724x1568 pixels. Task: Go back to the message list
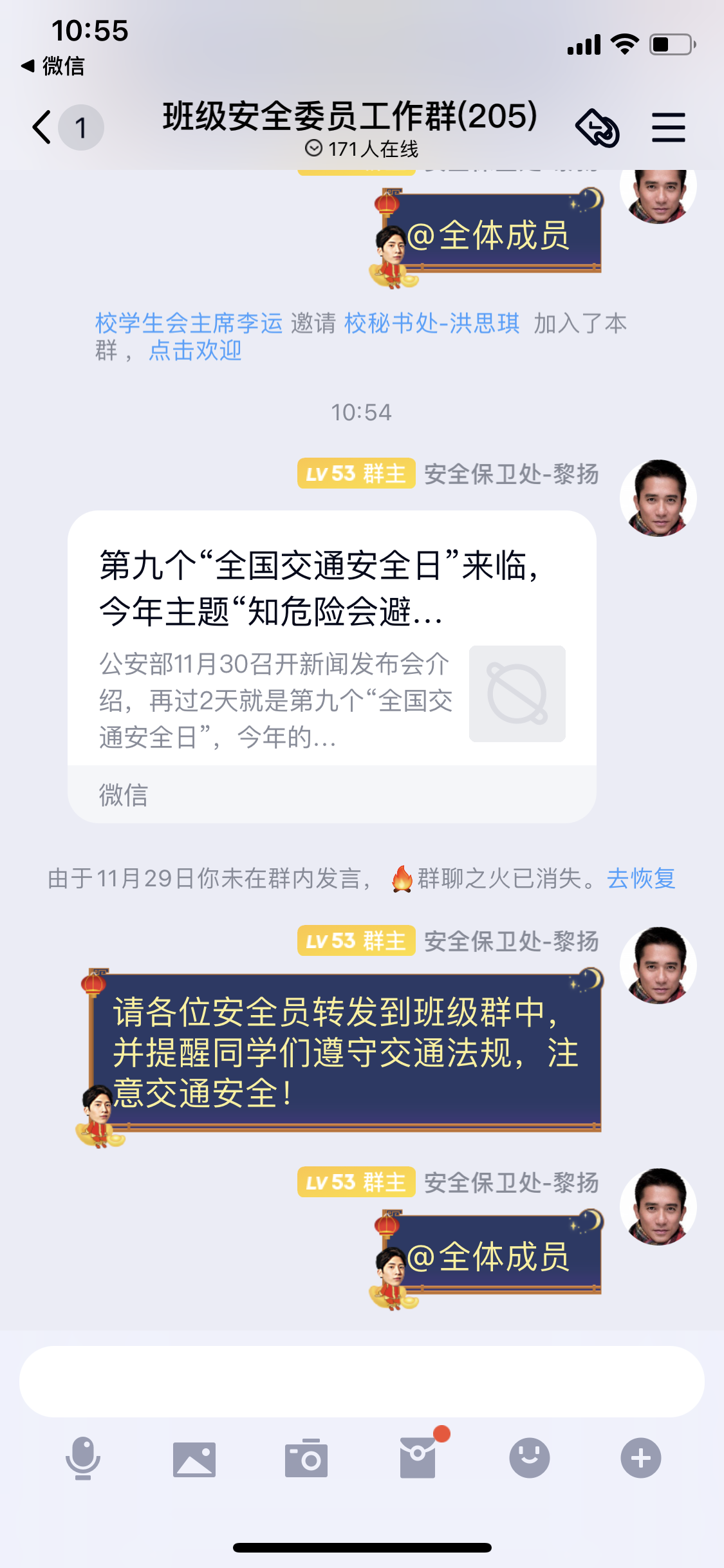[42, 127]
